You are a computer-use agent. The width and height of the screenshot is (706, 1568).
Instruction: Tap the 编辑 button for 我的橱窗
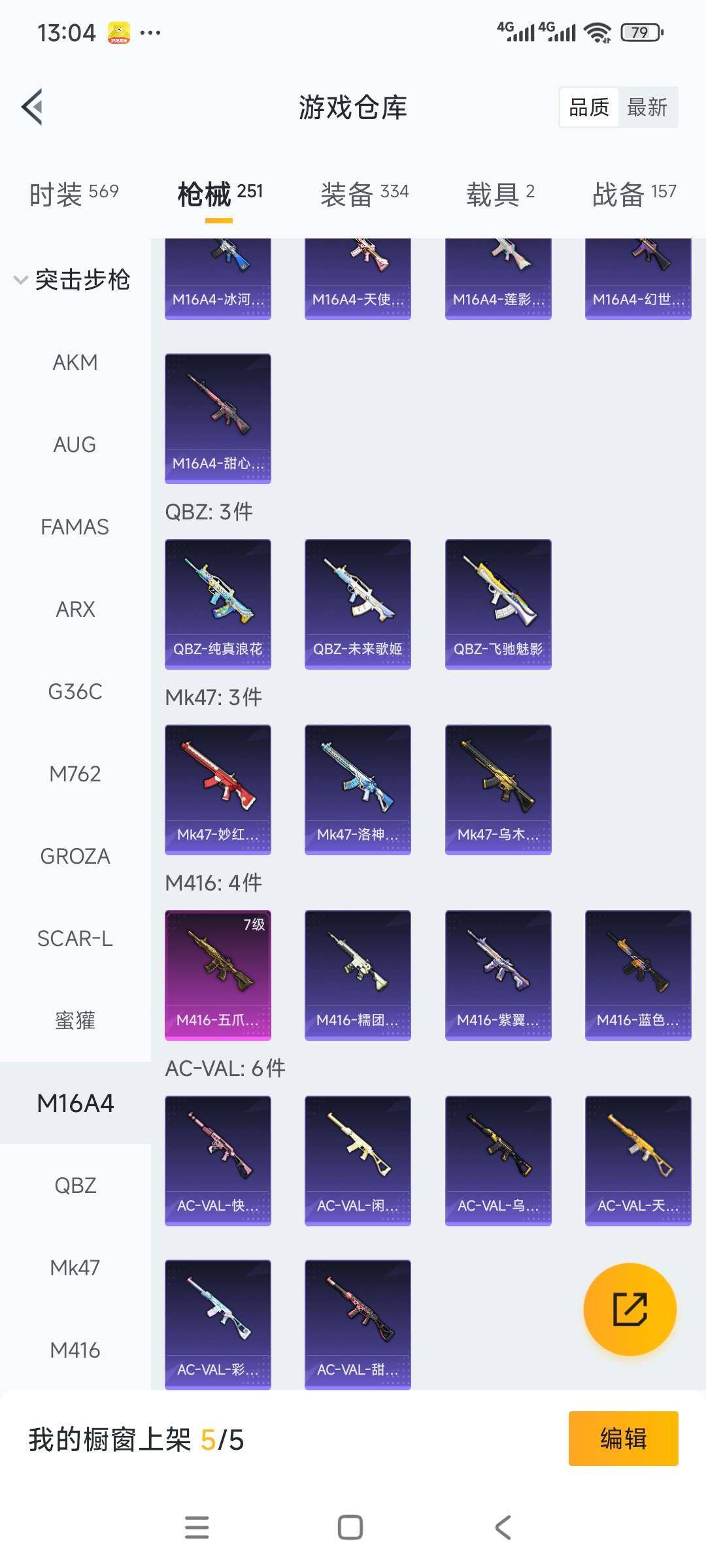623,1439
